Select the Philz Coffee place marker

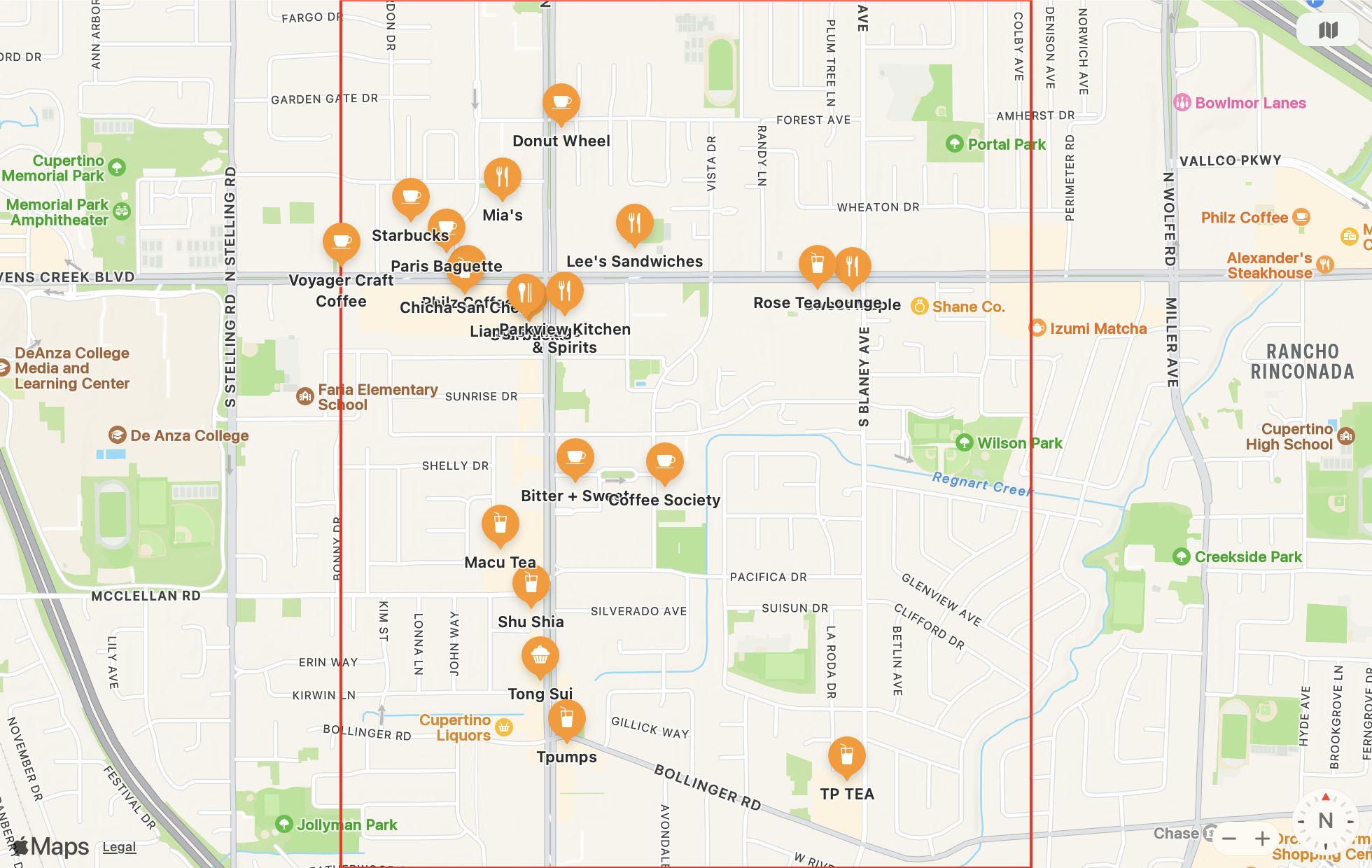point(1301,218)
